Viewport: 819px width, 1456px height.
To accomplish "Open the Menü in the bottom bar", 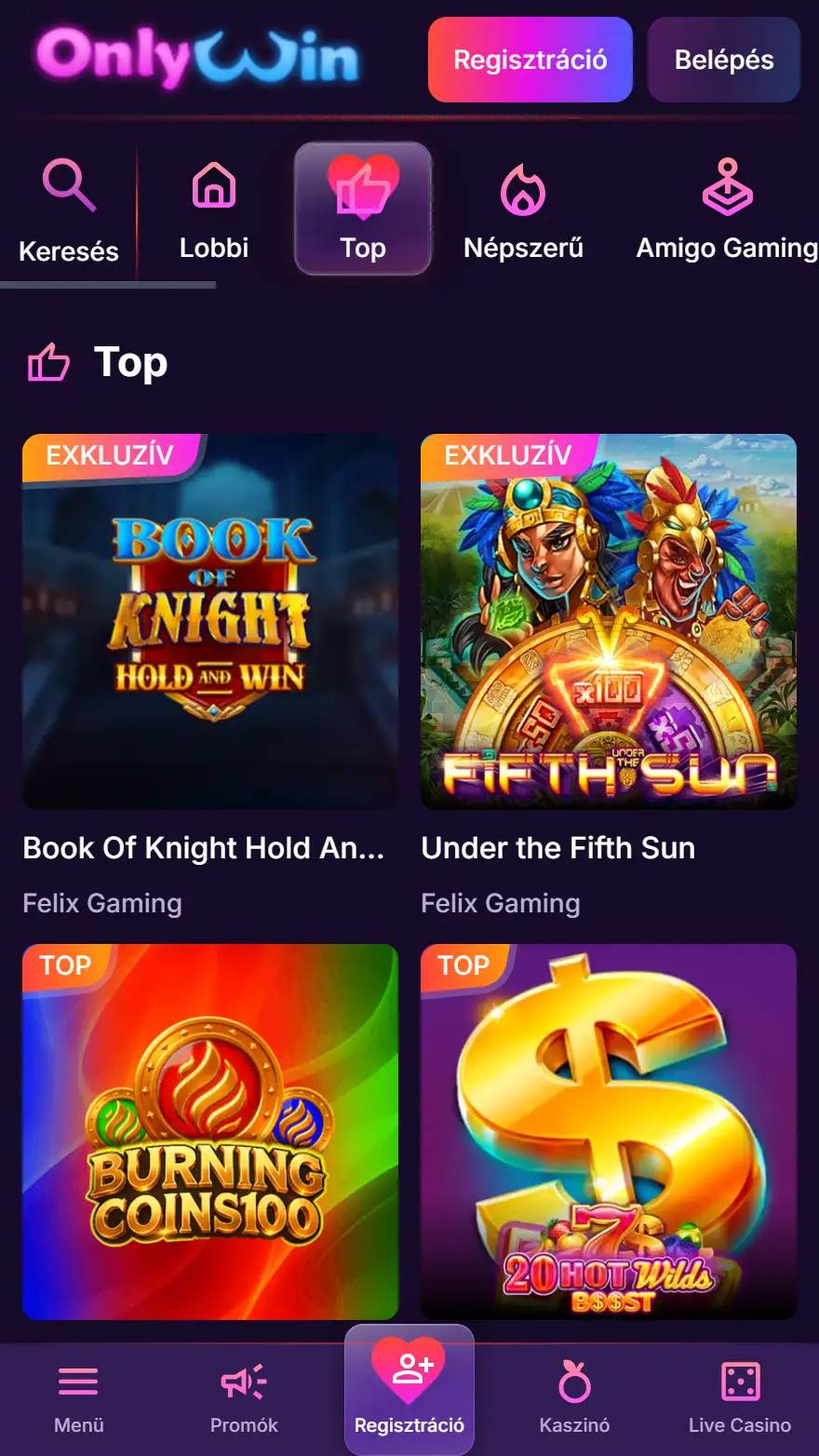I will pyautogui.click(x=79, y=1399).
